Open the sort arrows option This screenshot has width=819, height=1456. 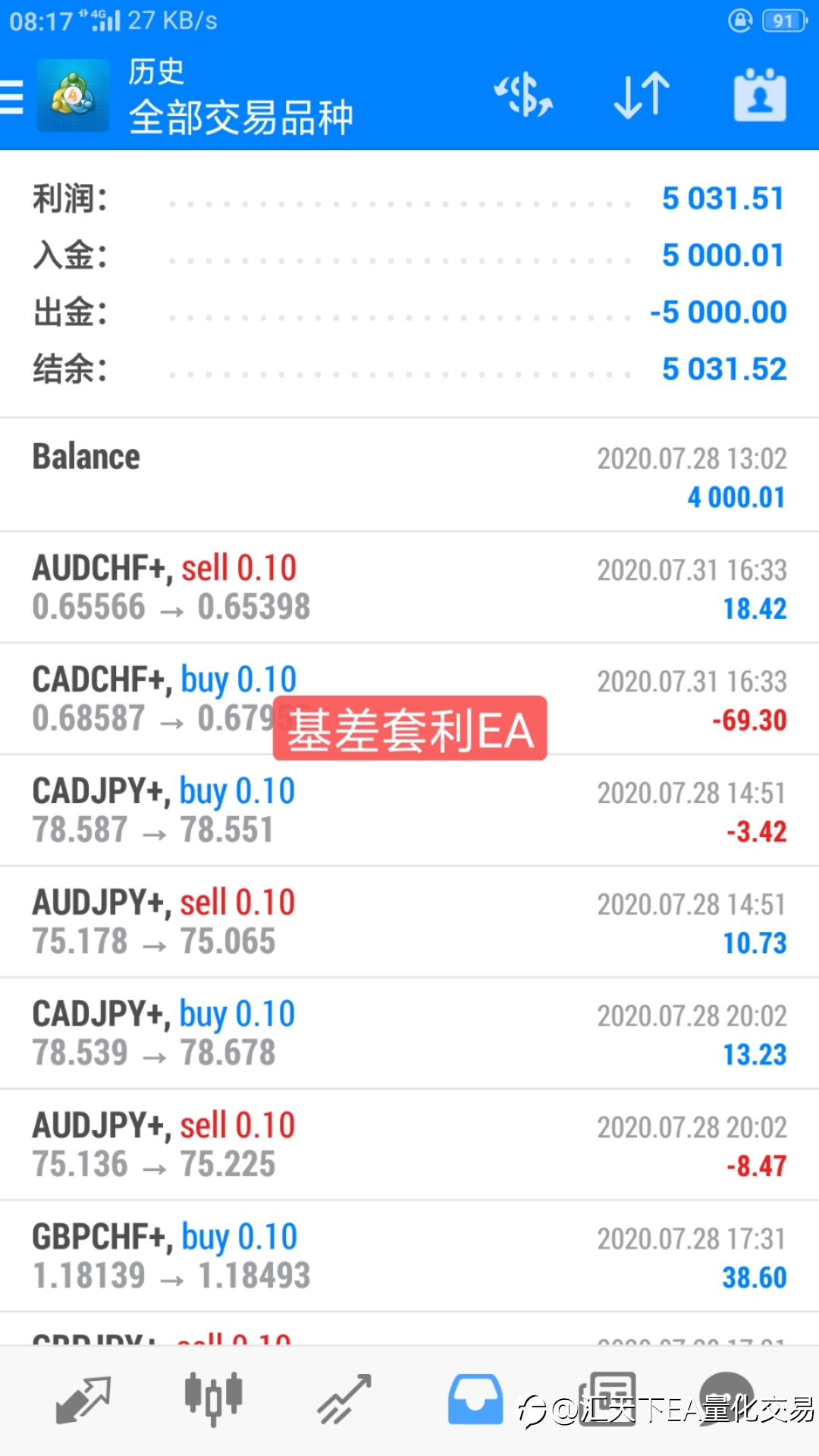point(642,96)
